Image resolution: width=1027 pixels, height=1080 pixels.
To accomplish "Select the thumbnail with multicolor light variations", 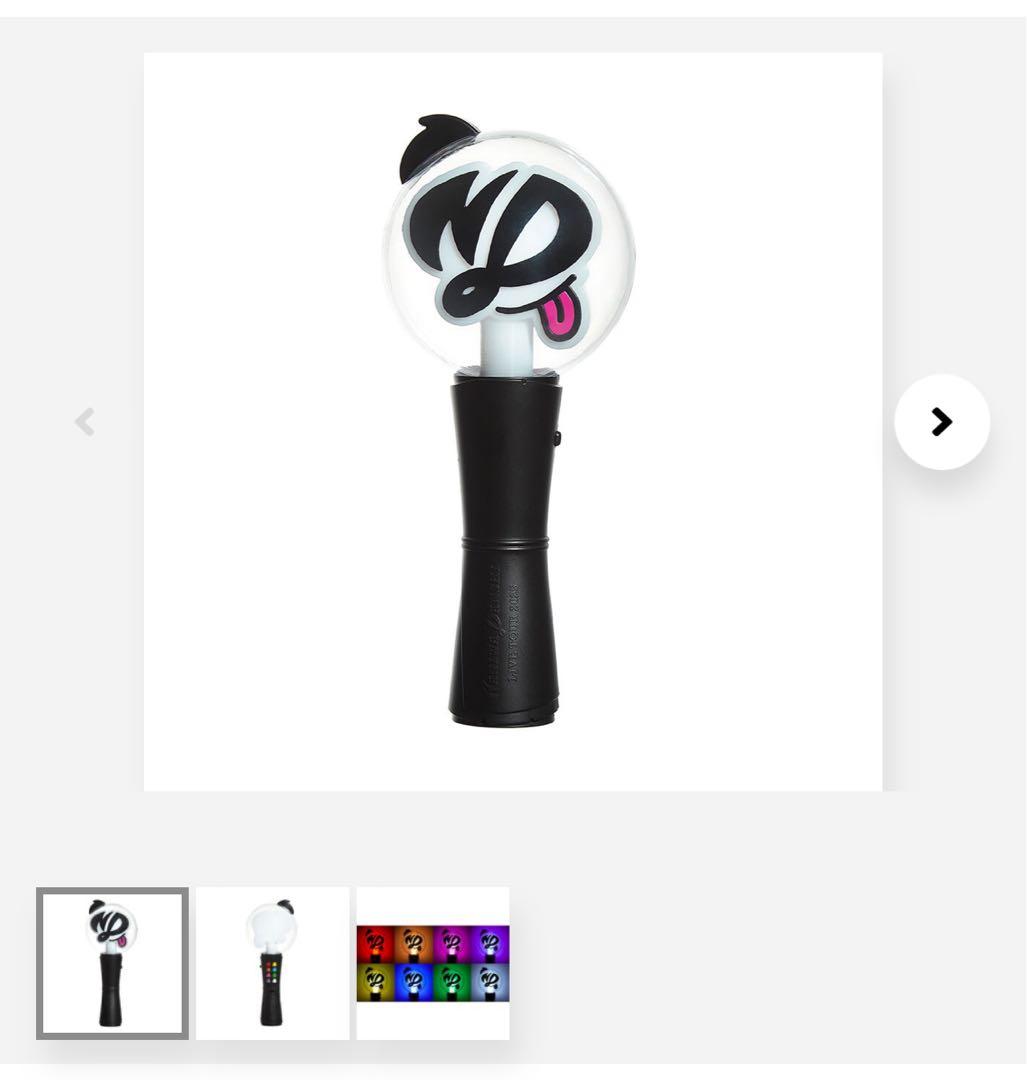I will [x=433, y=963].
